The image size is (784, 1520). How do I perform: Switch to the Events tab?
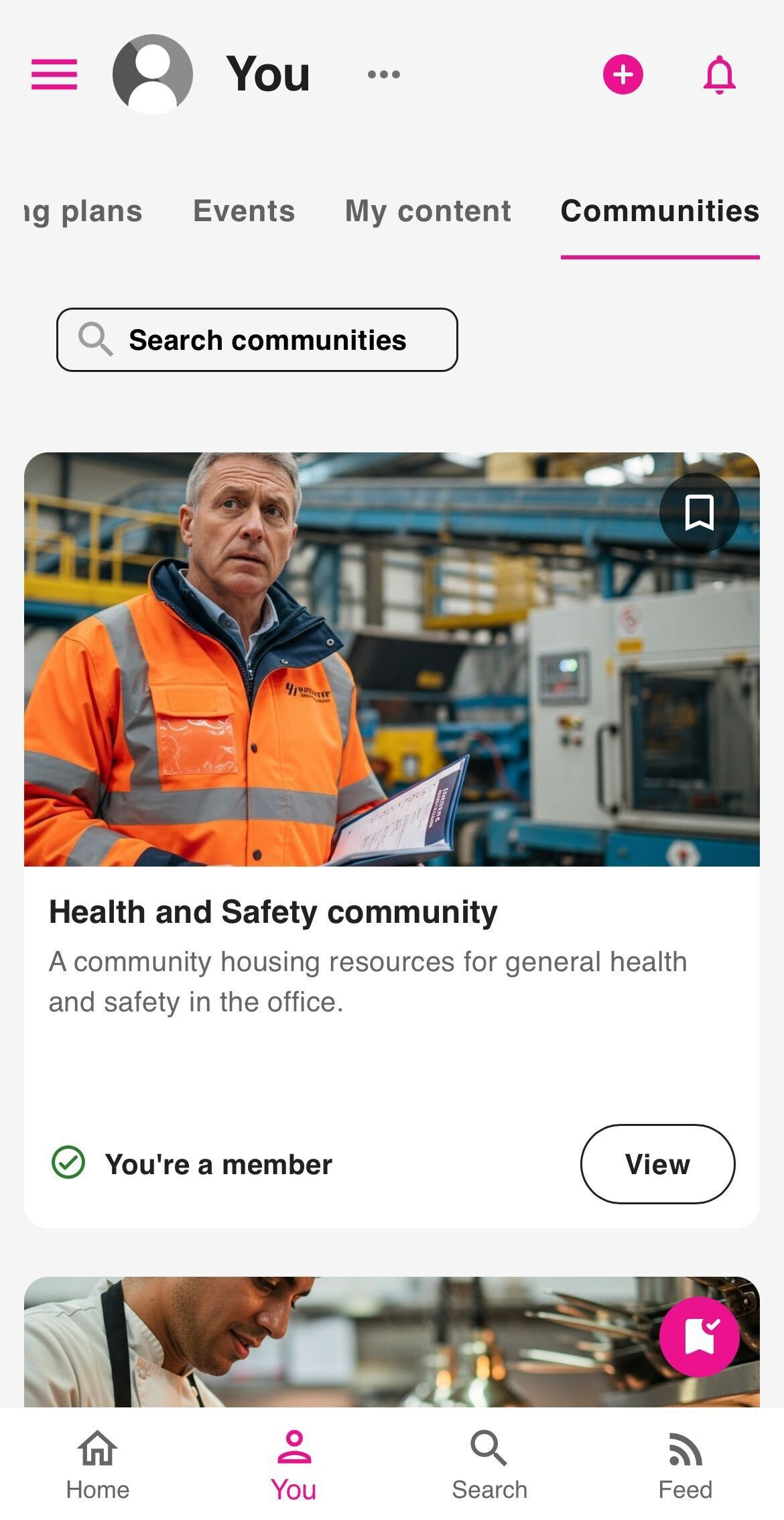(x=244, y=211)
